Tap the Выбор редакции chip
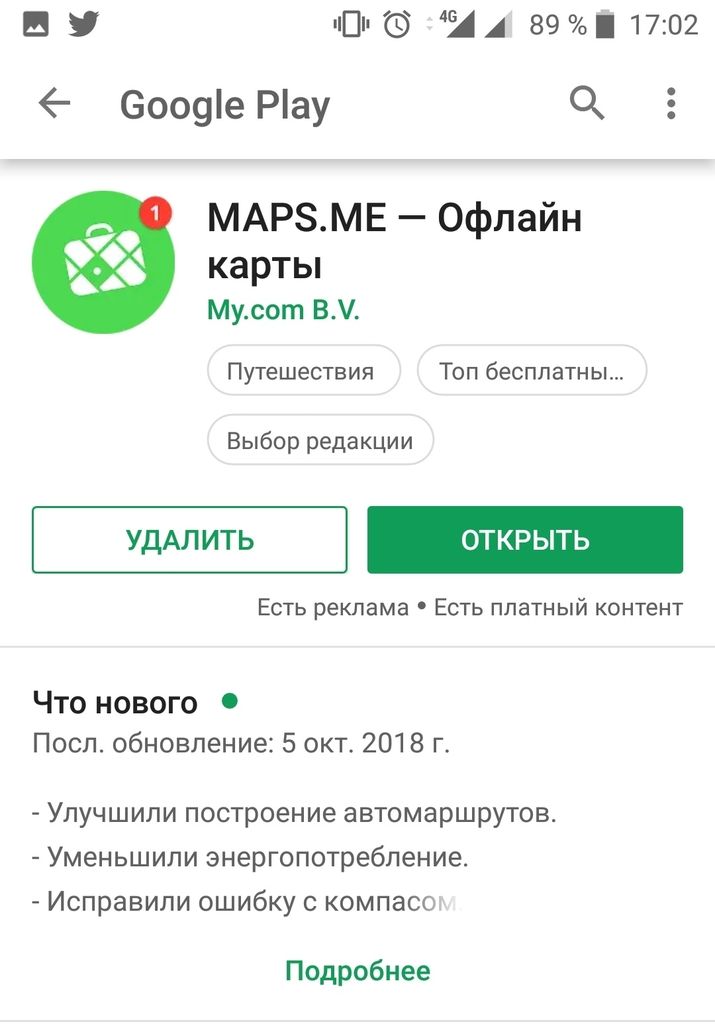The height and width of the screenshot is (1024, 715). pos(320,442)
